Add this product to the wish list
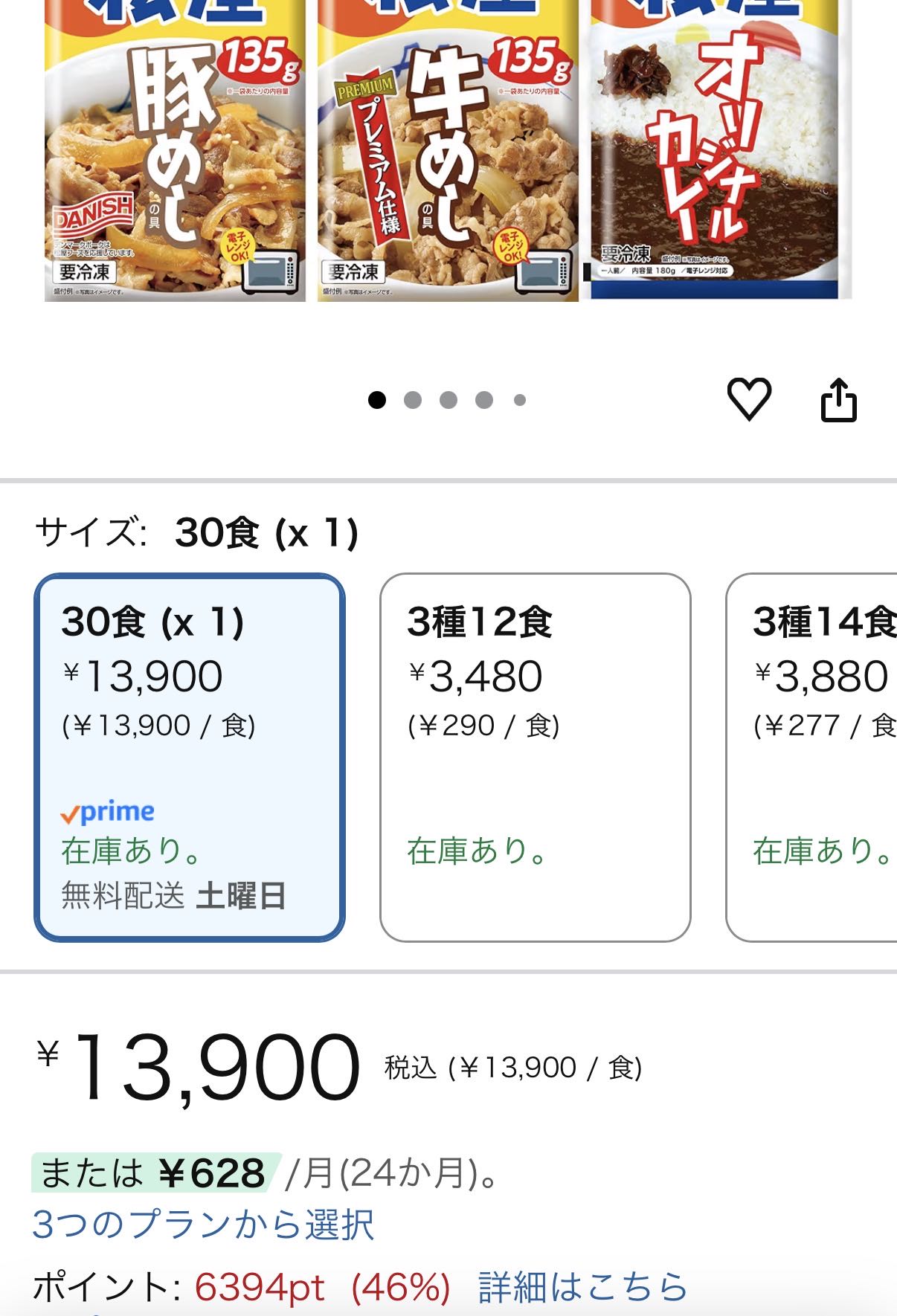This screenshot has width=897, height=1316. coord(748,399)
